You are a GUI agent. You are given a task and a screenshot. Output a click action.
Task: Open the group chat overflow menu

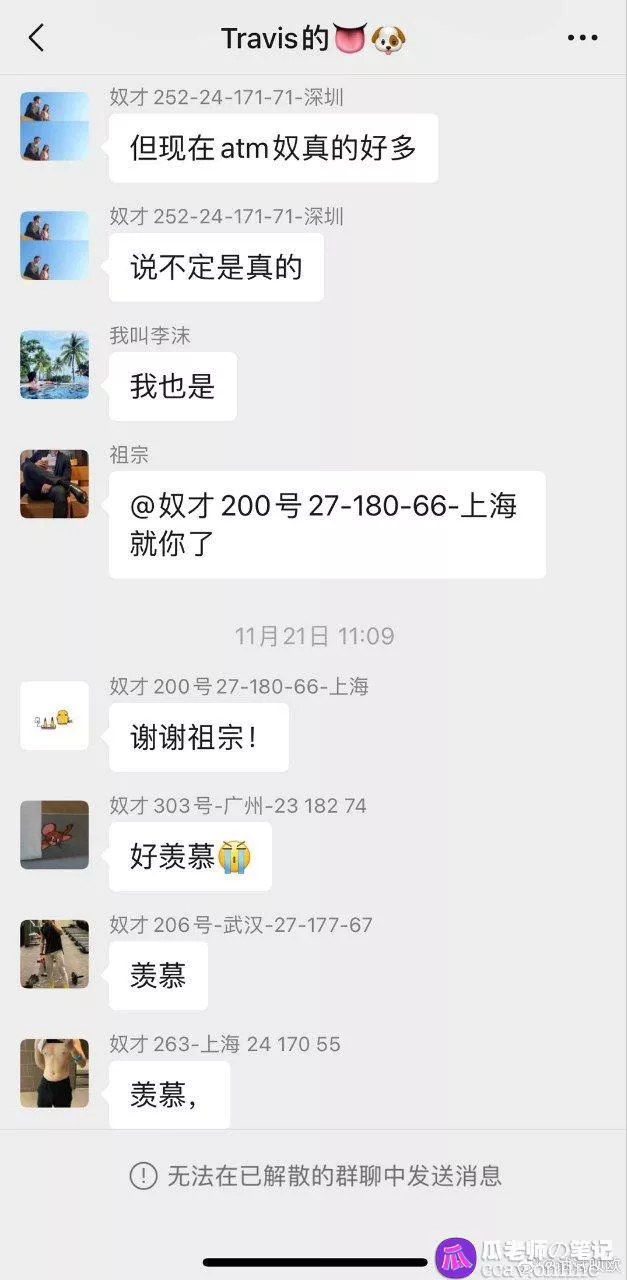point(582,39)
